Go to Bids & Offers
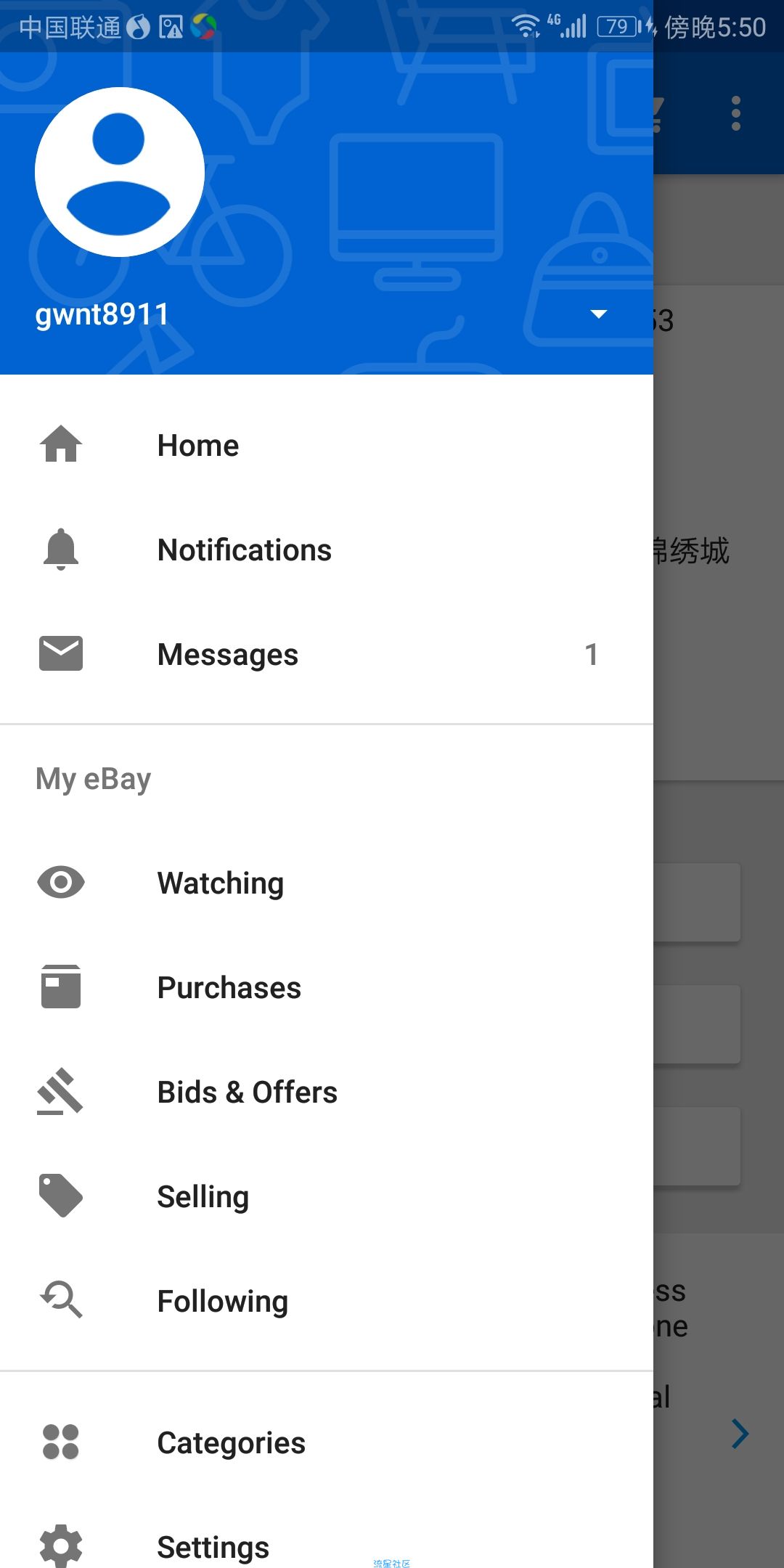The width and height of the screenshot is (784, 1568). click(x=327, y=1092)
